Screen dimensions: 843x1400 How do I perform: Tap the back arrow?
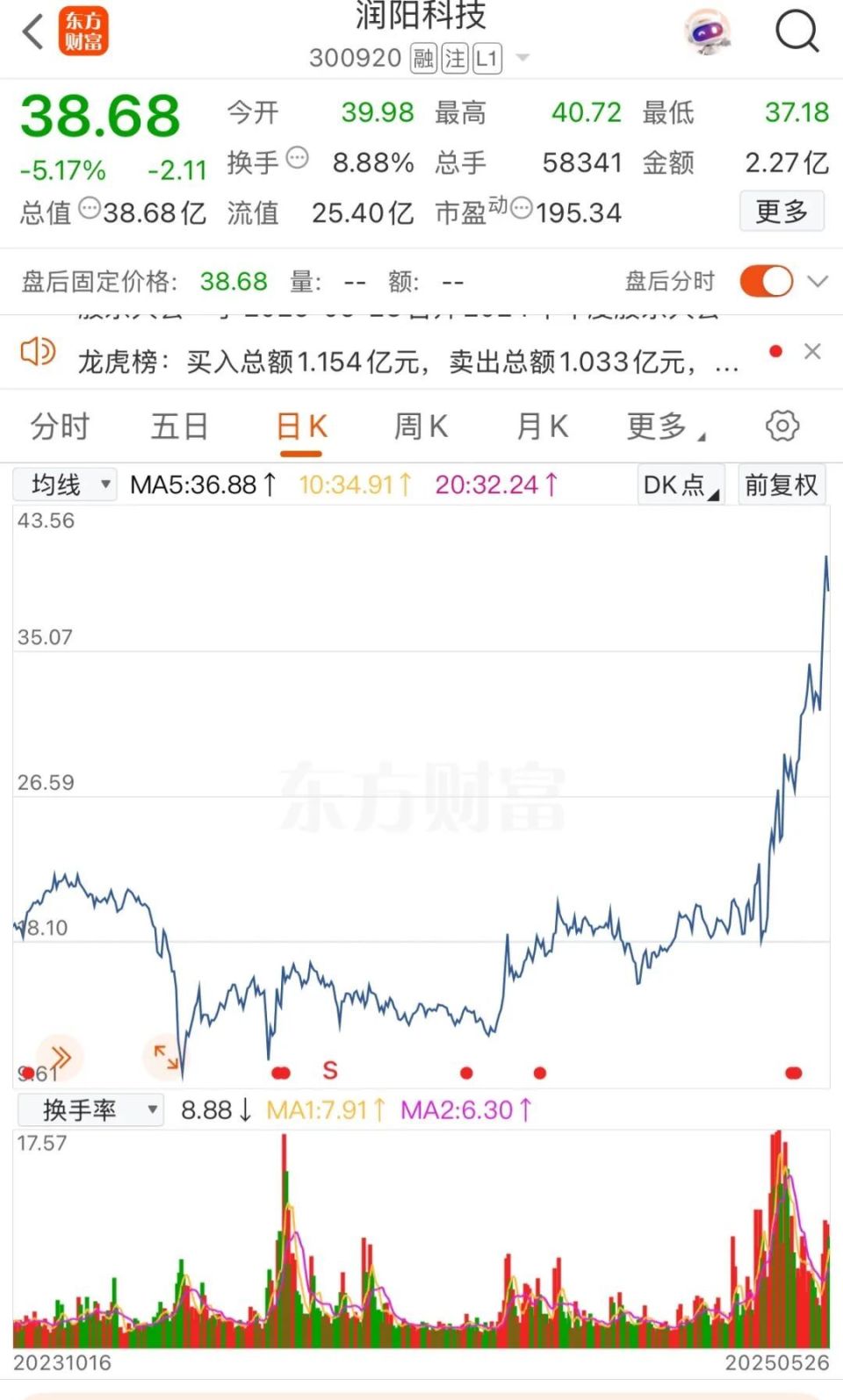pyautogui.click(x=32, y=29)
